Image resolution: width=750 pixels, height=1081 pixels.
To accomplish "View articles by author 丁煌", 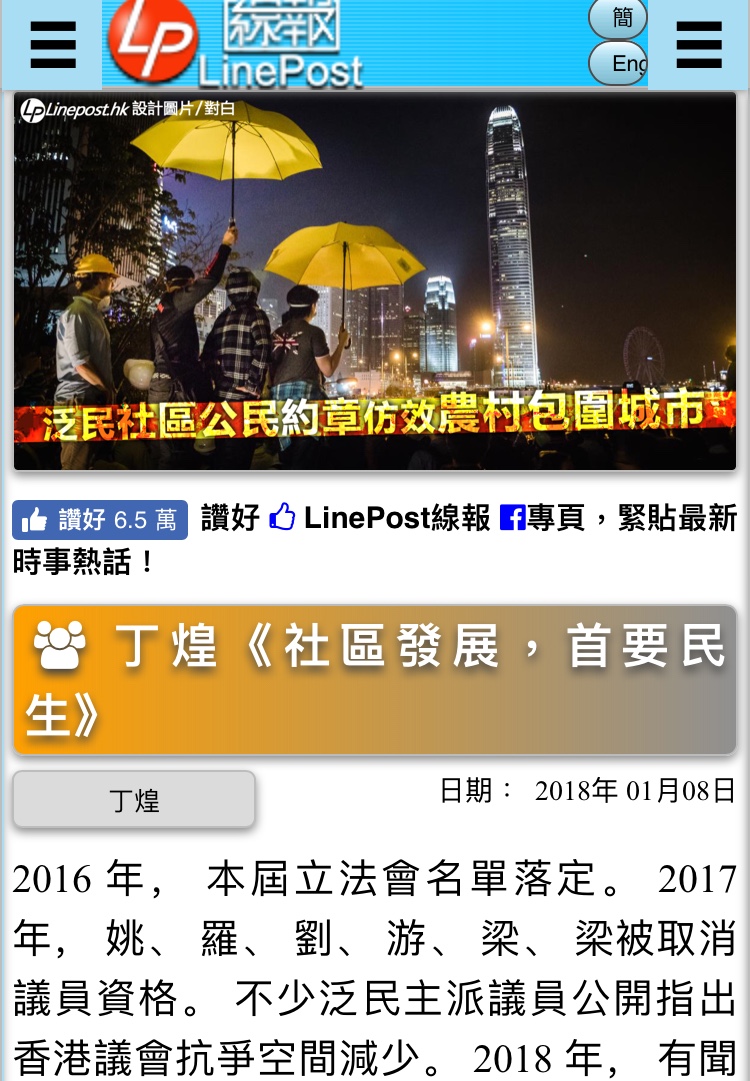I will [134, 800].
